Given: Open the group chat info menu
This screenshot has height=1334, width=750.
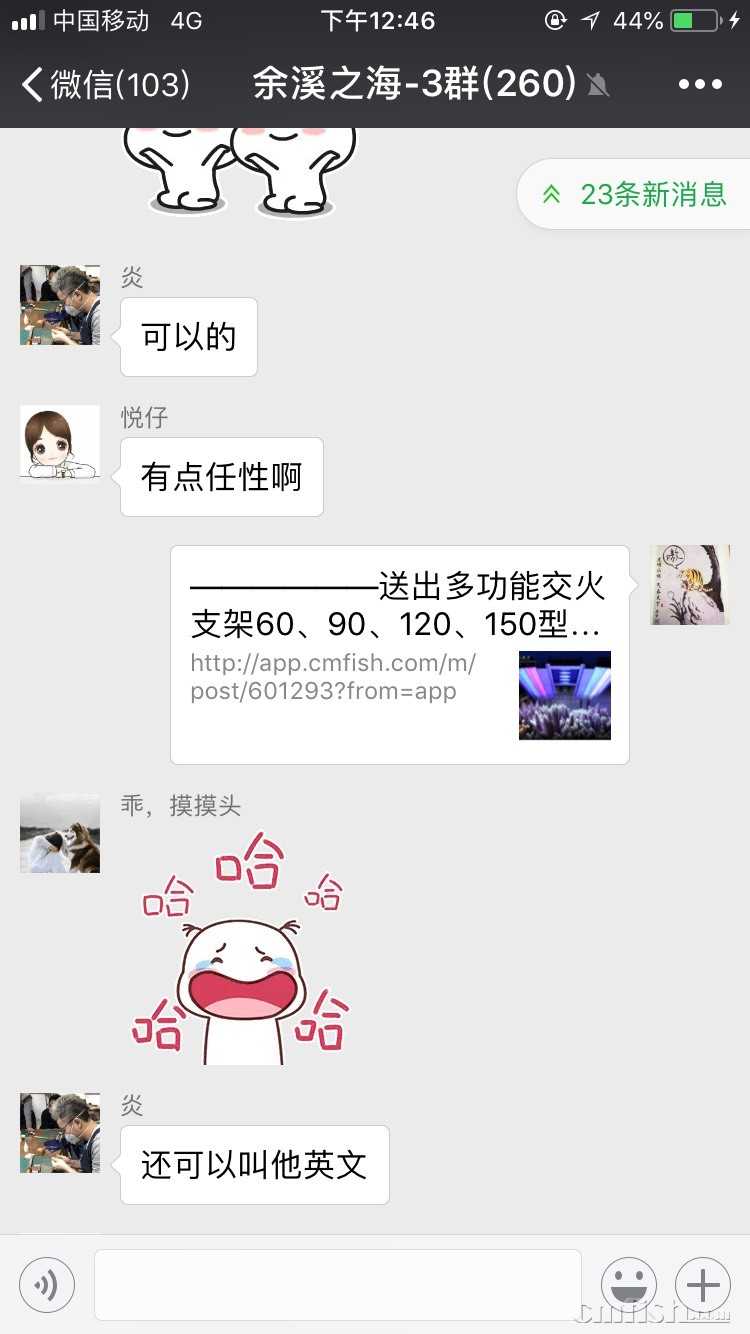Looking at the screenshot, I should coord(699,85).
